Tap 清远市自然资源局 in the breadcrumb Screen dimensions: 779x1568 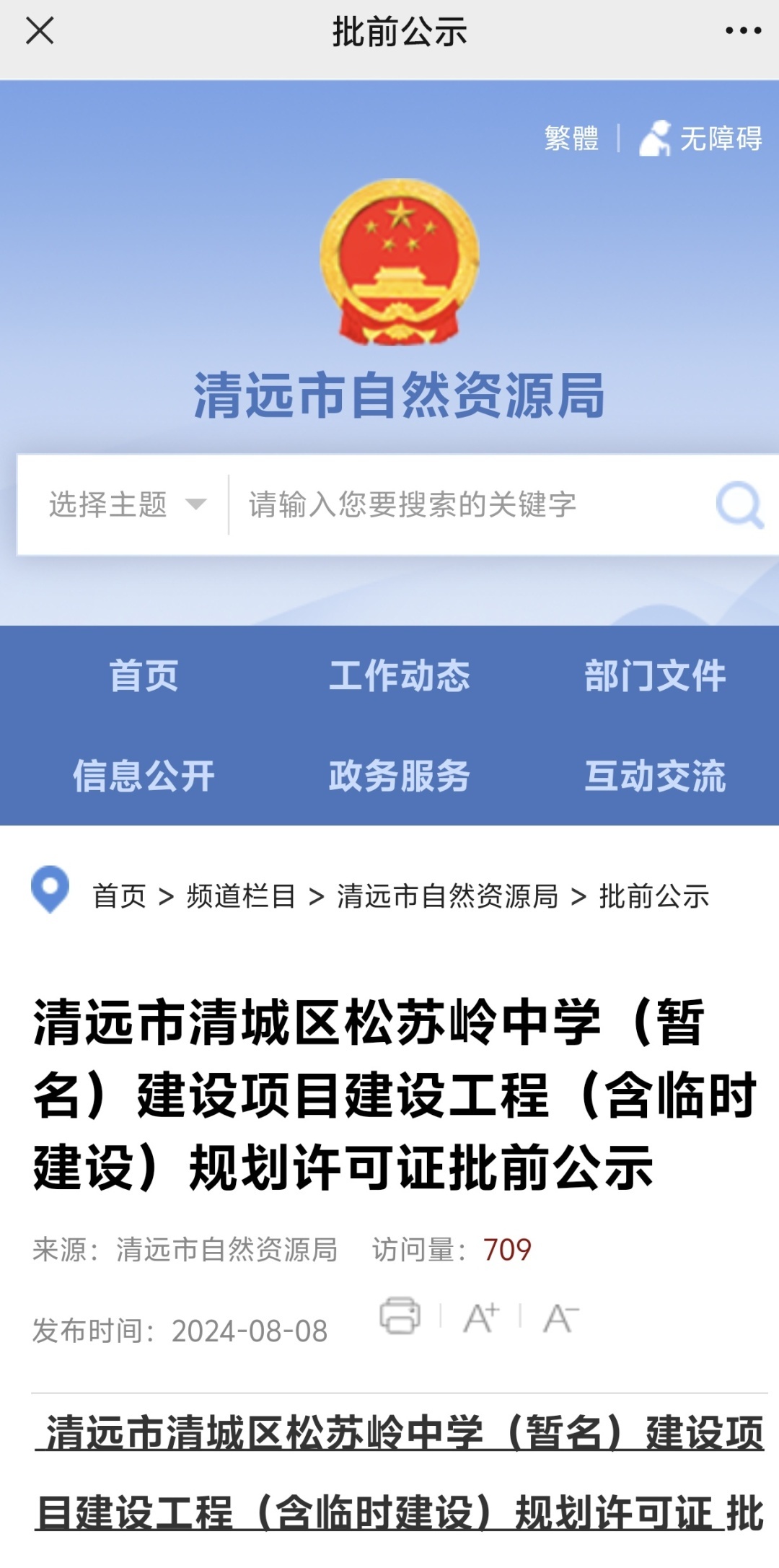coord(447,896)
